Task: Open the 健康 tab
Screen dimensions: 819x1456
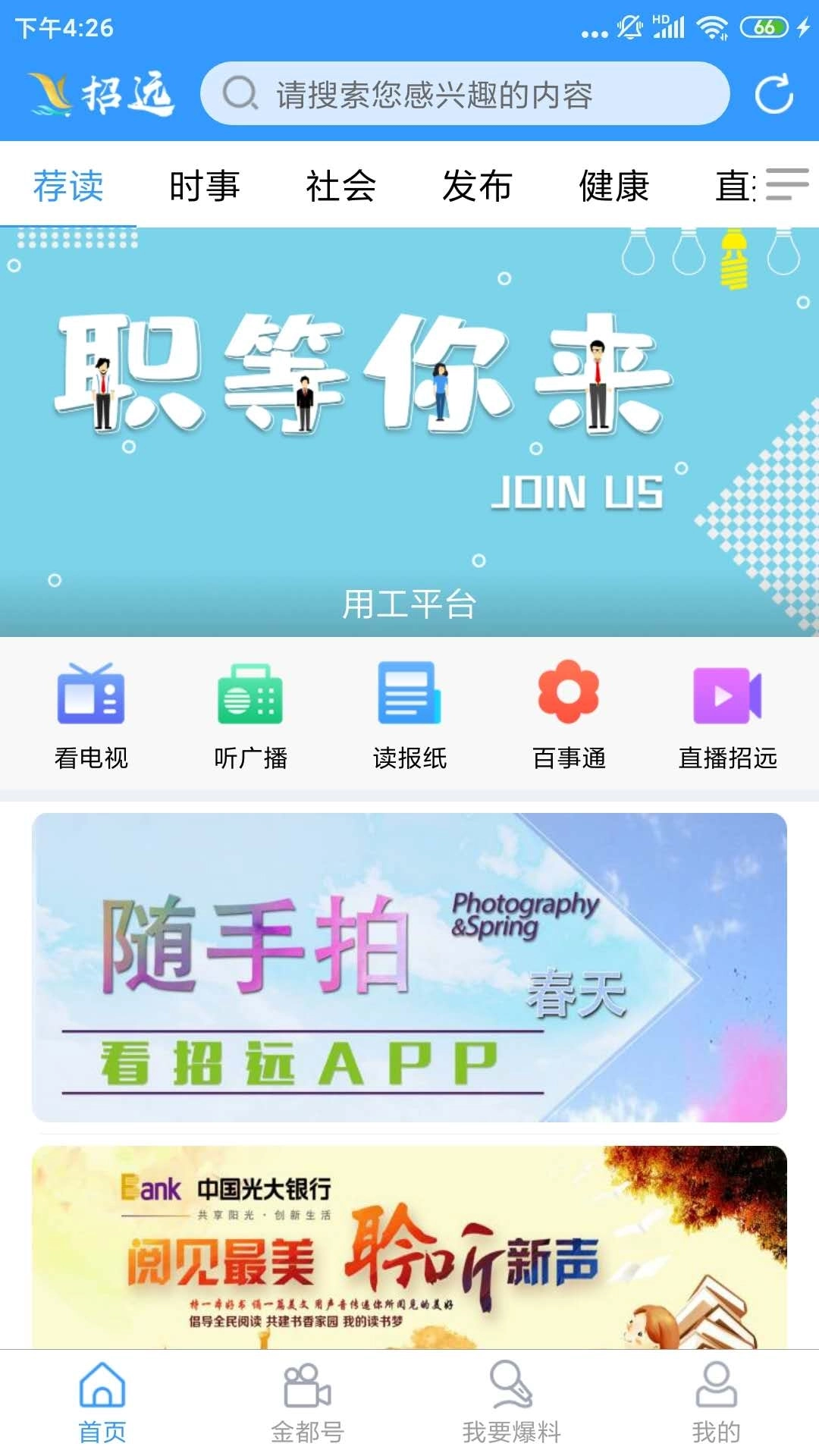Action: [x=613, y=186]
